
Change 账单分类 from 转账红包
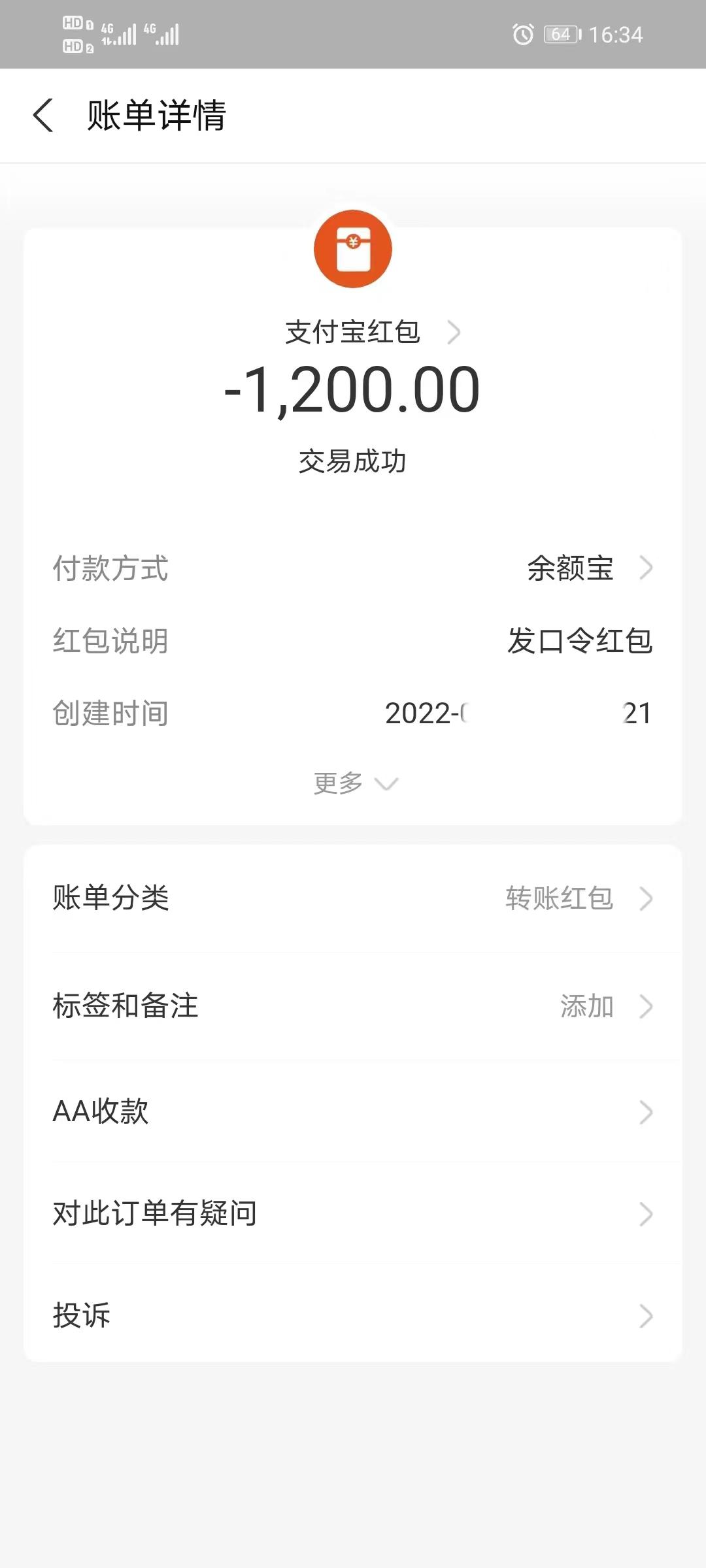coord(353,898)
